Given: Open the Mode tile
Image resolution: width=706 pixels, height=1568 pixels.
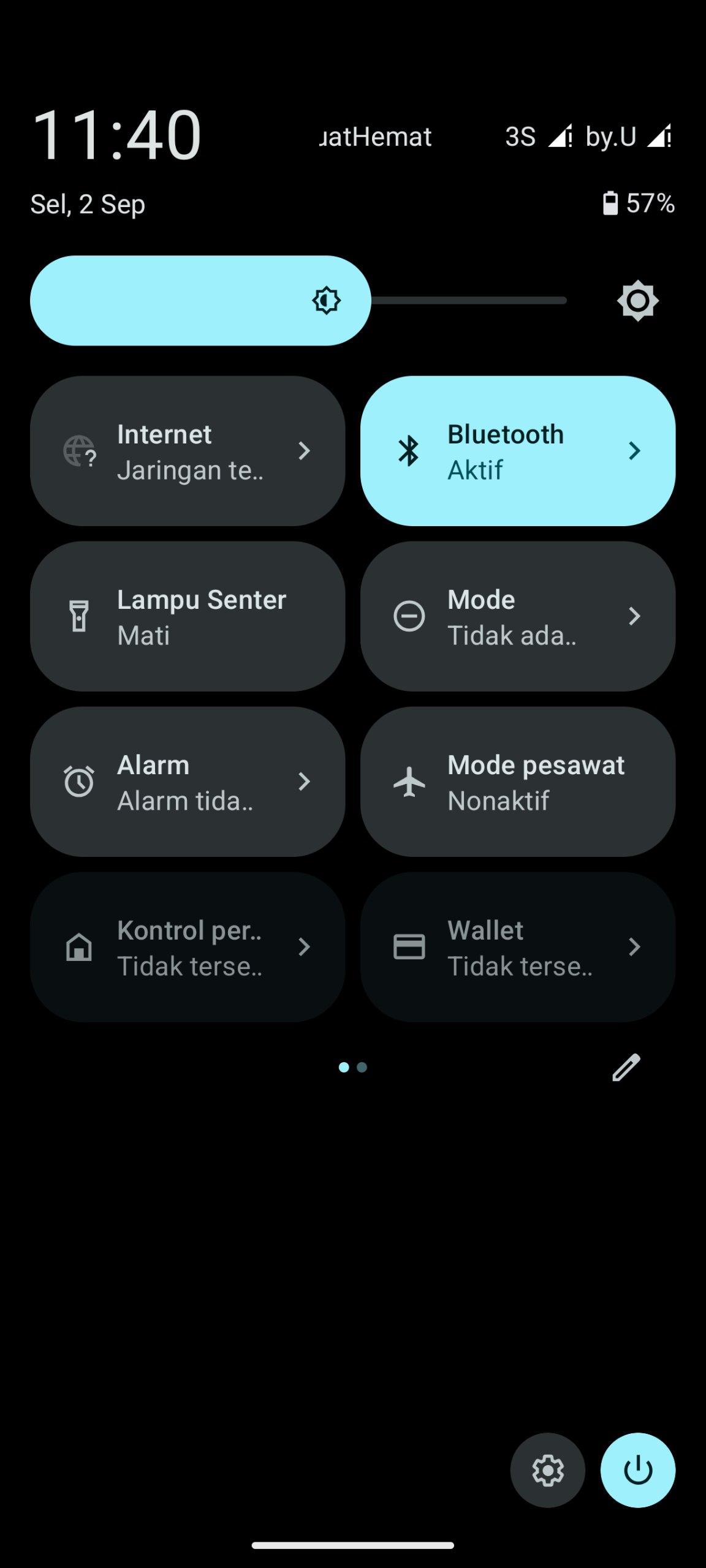Looking at the screenshot, I should (517, 616).
